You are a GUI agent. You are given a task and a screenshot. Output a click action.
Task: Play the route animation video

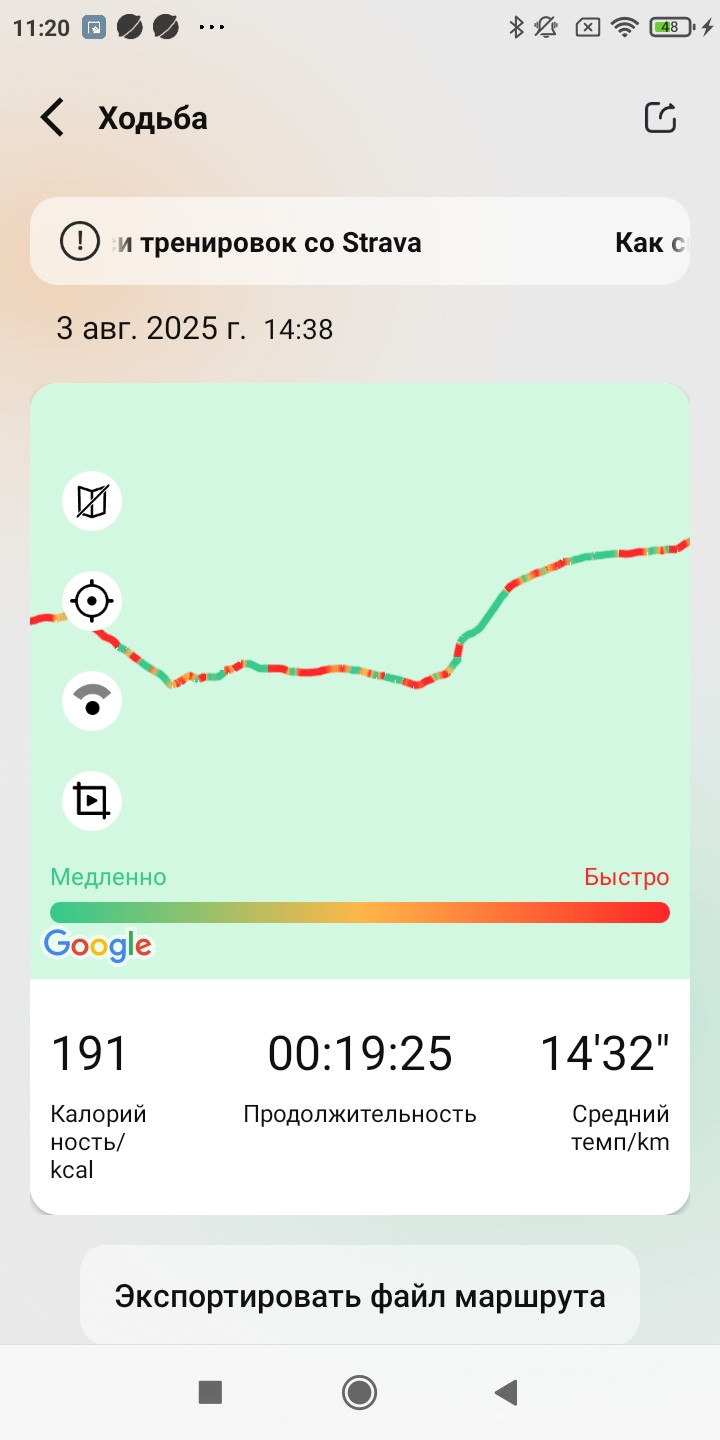coord(92,801)
